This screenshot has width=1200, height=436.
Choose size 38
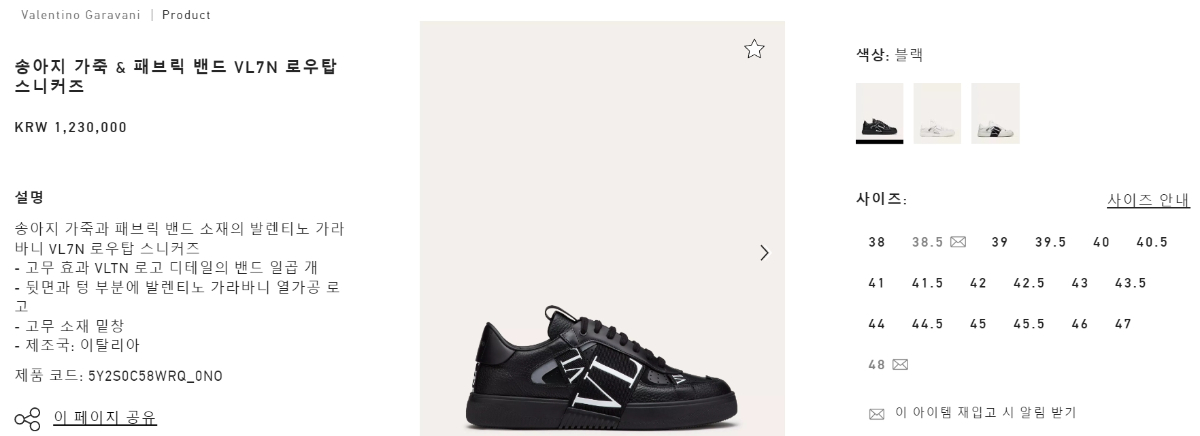click(x=877, y=242)
